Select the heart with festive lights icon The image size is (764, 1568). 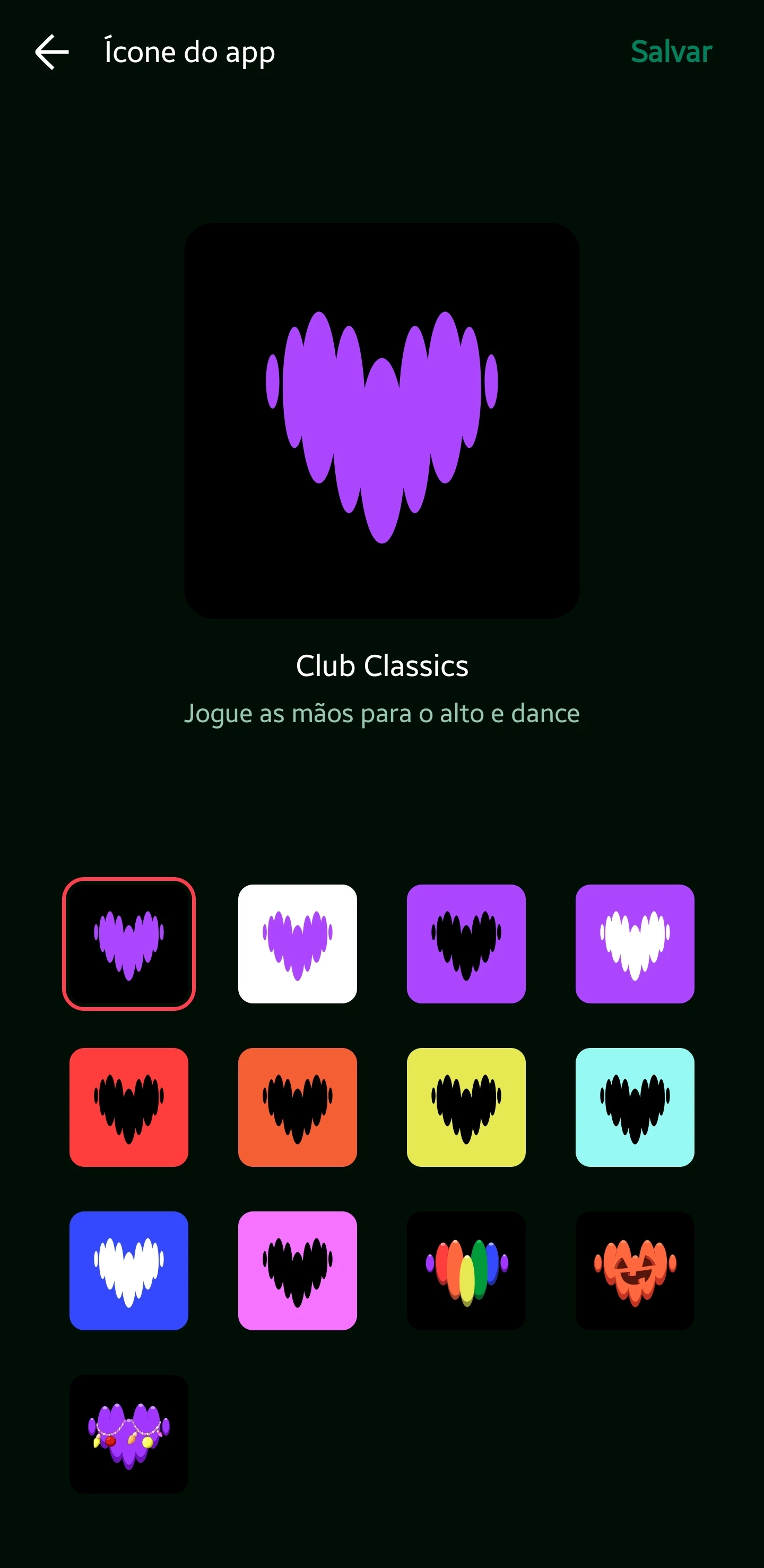tap(128, 1433)
